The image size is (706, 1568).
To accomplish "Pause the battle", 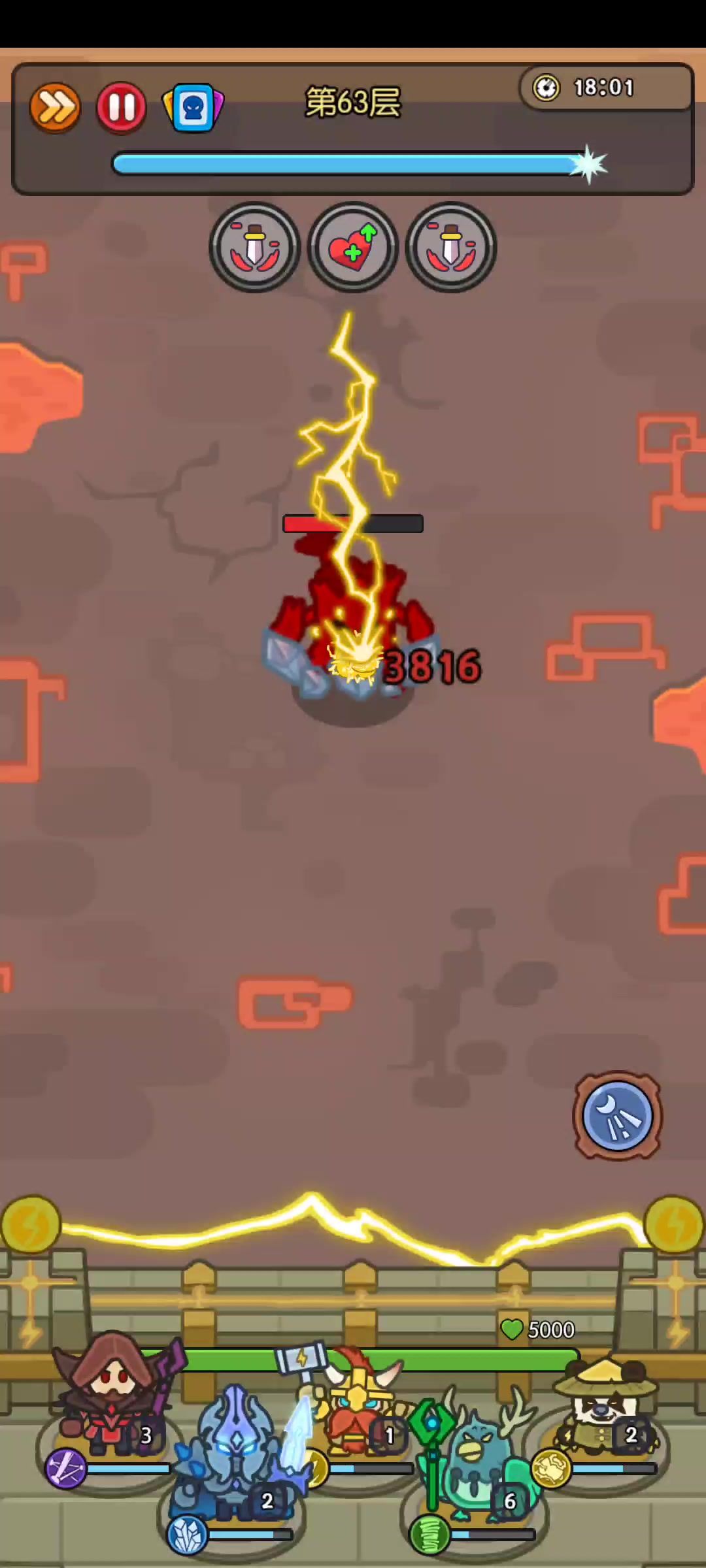I will coord(122,107).
